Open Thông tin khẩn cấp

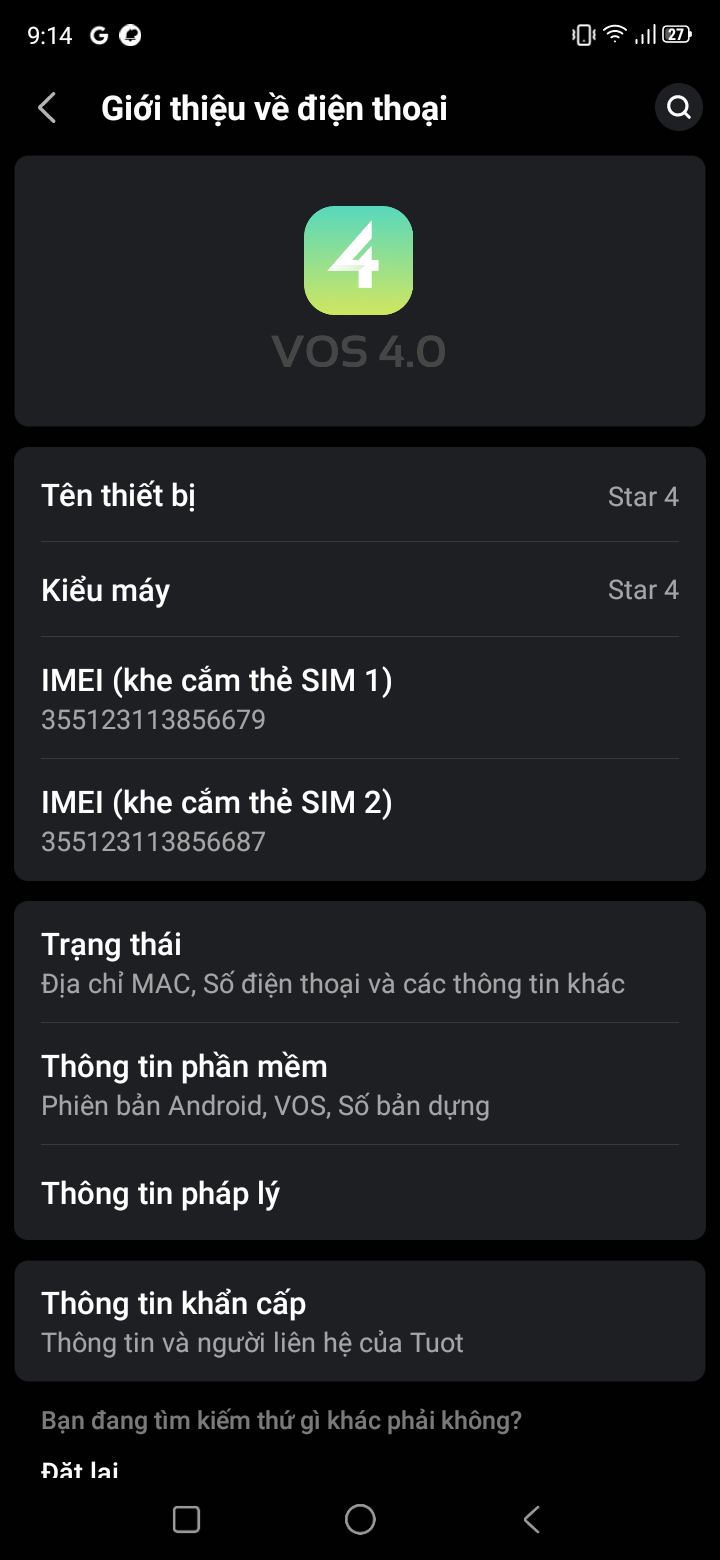pyautogui.click(x=360, y=1321)
